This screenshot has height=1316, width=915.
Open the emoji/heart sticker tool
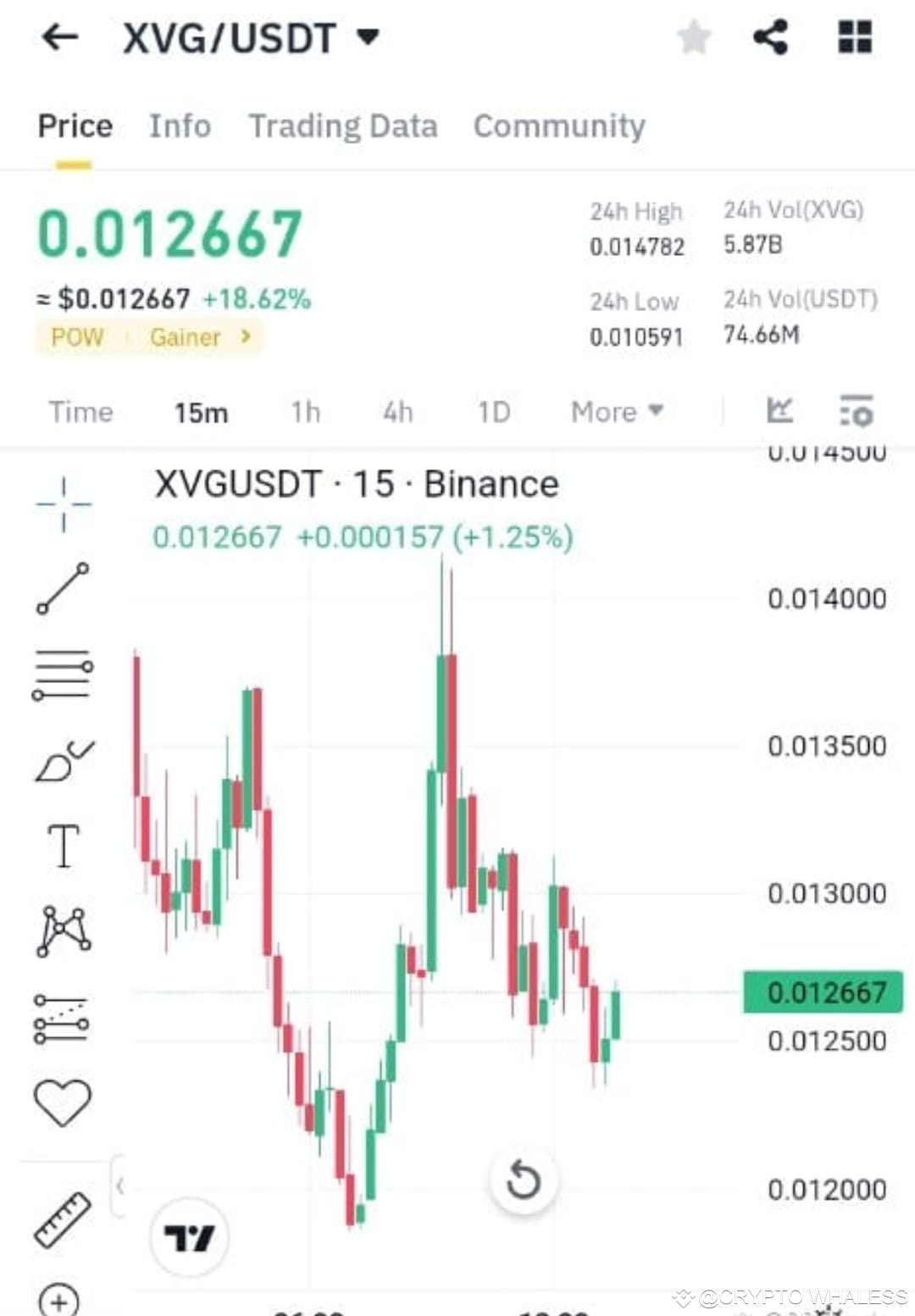pos(64,1093)
